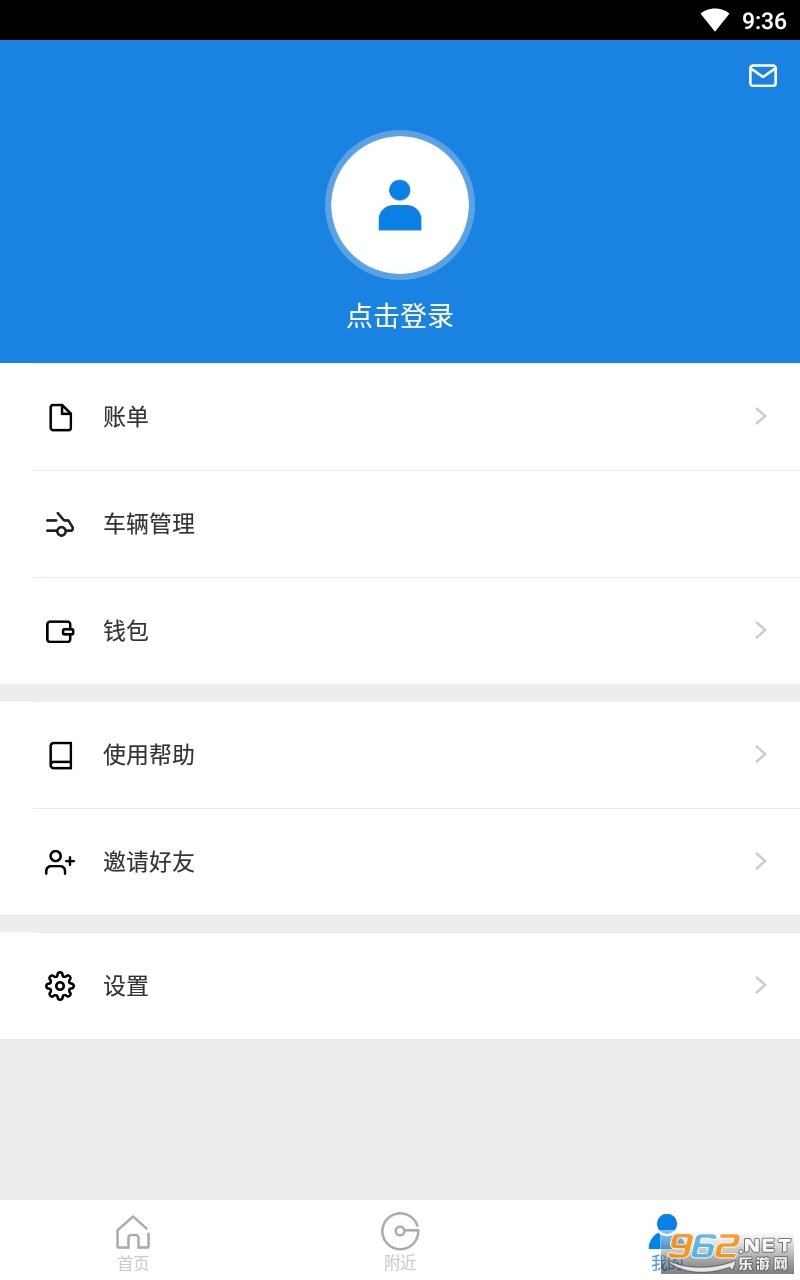Screen dimensions: 800x1280
Task: Open the 邀请好友 invite friends entry
Action: [149, 862]
